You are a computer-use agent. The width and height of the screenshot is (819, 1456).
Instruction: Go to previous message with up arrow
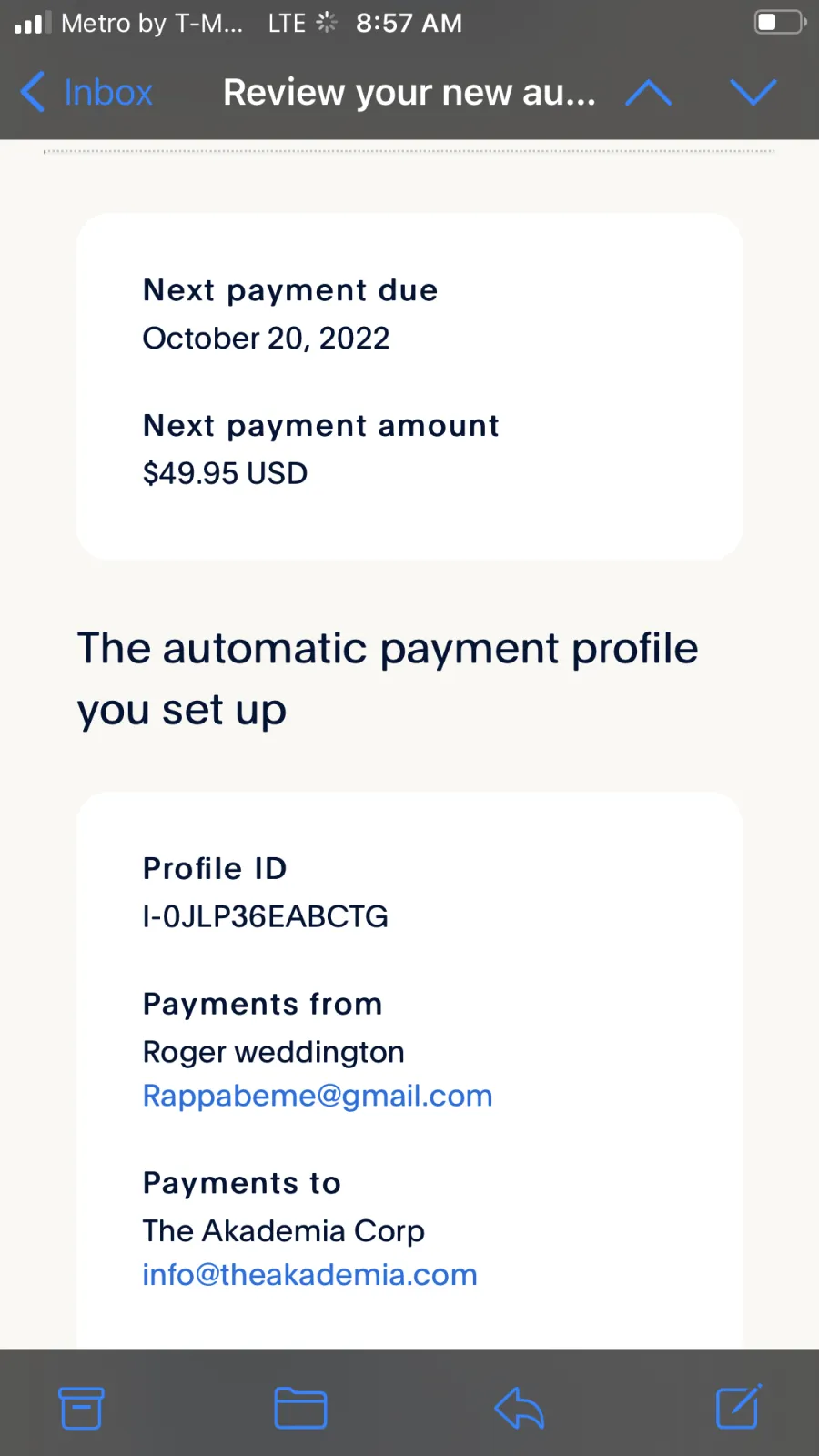point(649,92)
